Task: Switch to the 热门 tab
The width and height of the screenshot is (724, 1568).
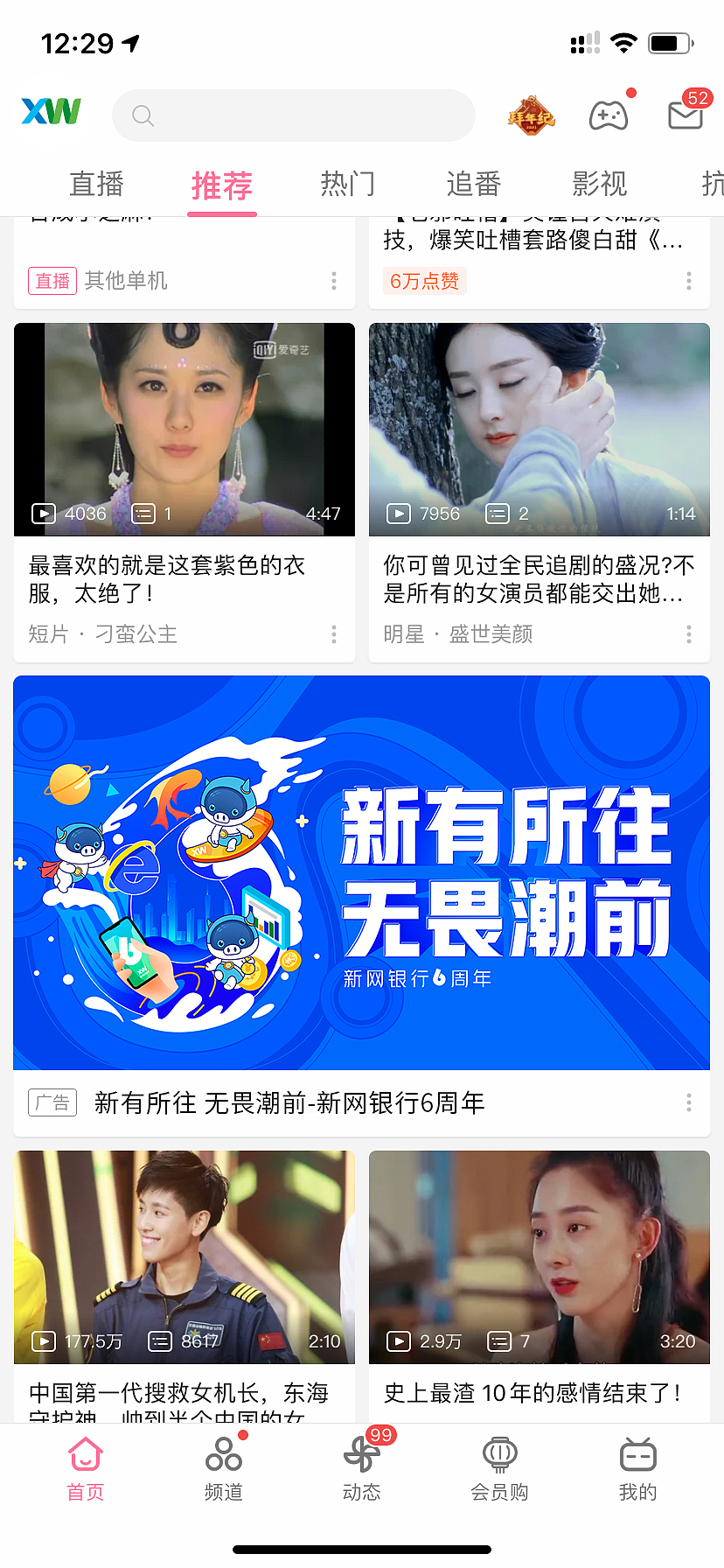Action: point(348,184)
